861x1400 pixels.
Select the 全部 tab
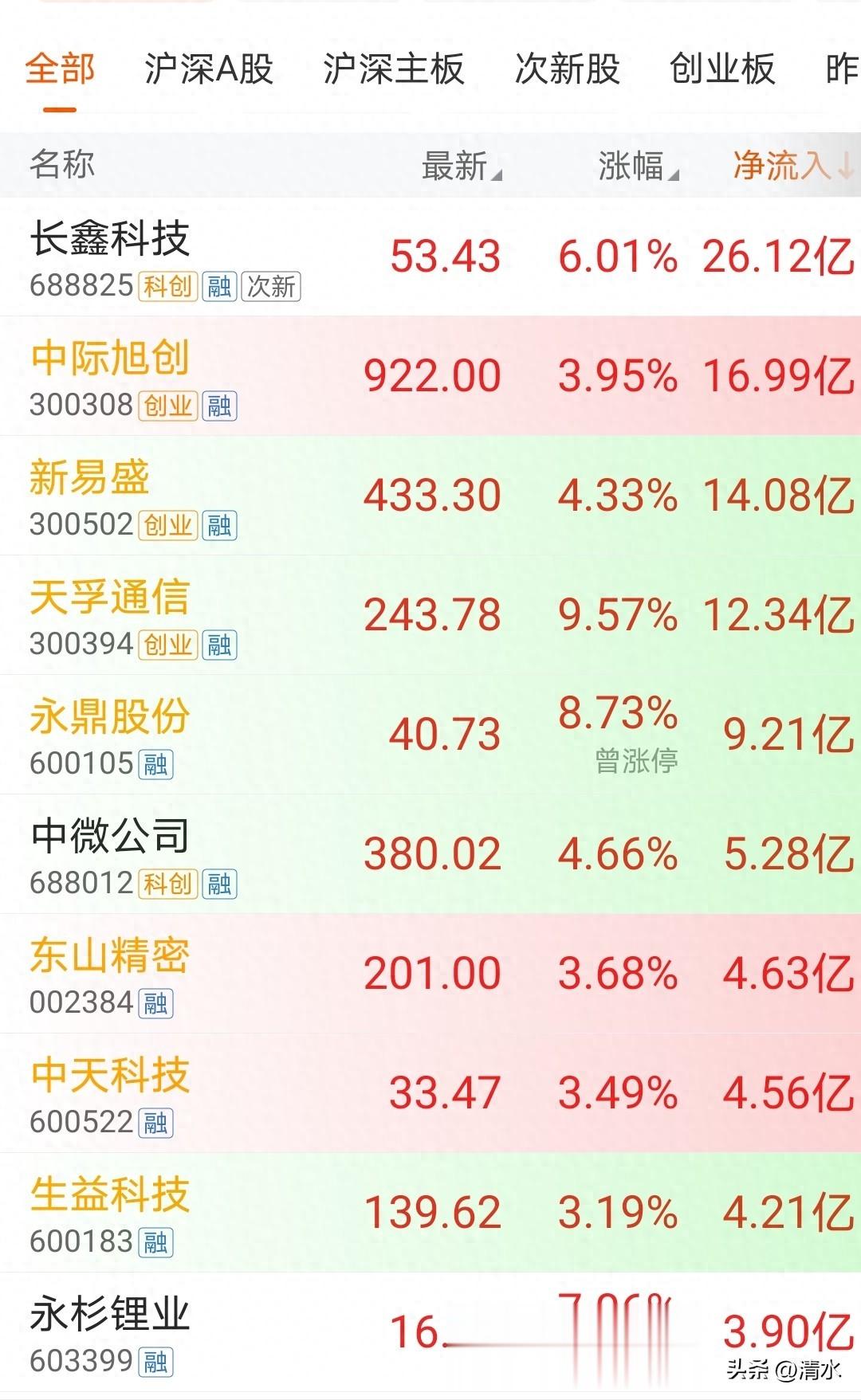60,69
